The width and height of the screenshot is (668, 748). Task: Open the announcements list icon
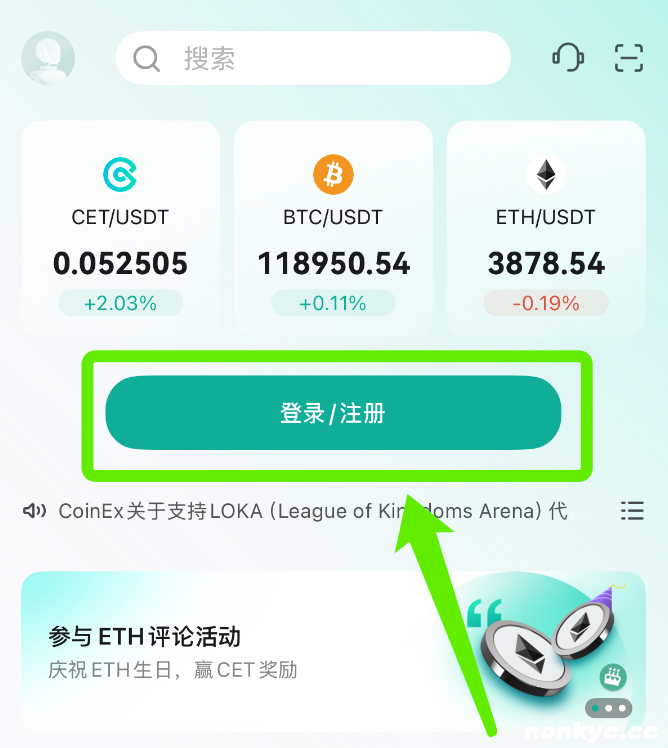pyautogui.click(x=632, y=511)
